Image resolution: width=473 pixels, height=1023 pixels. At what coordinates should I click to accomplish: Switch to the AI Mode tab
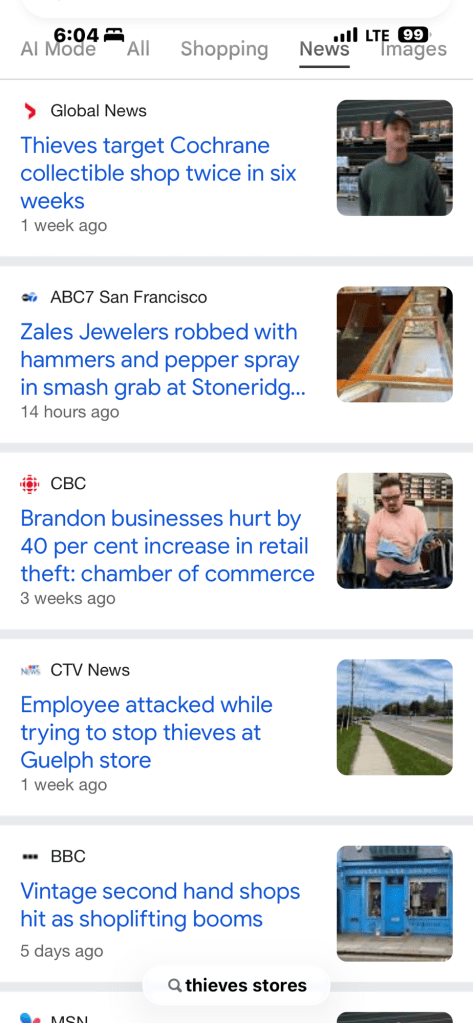pos(58,49)
